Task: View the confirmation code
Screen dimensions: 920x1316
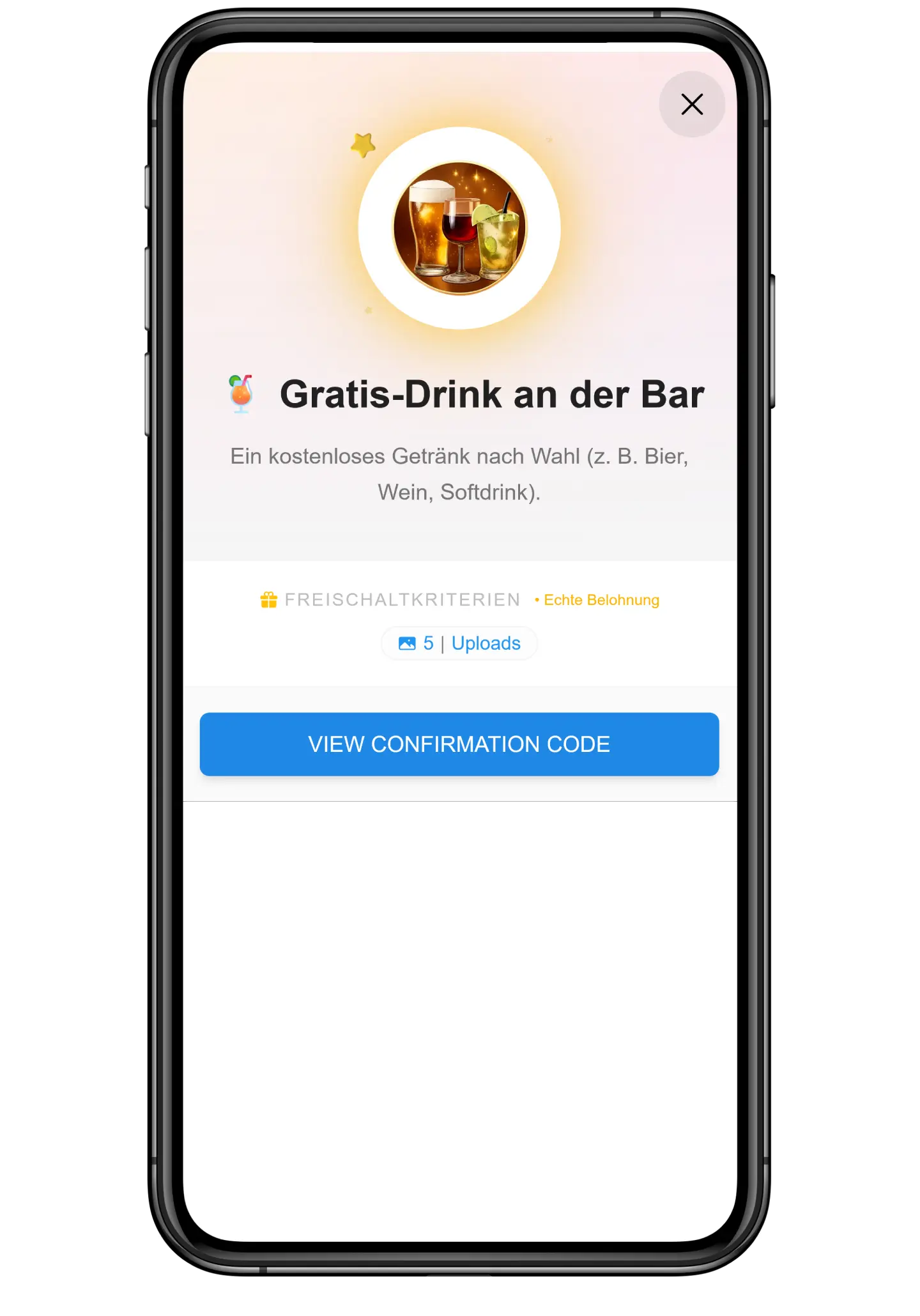Action: pyautogui.click(x=459, y=744)
